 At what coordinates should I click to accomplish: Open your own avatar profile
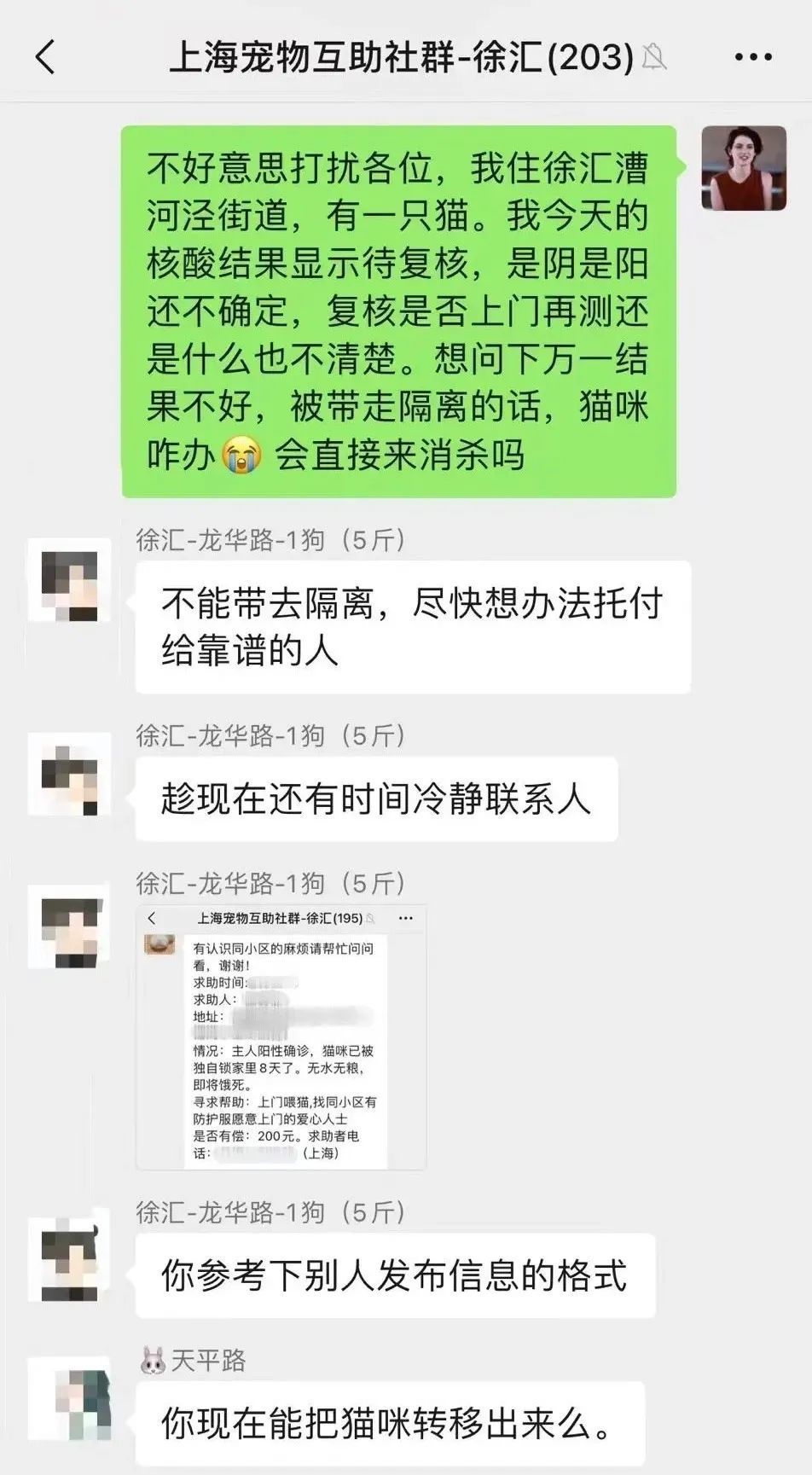coord(743,168)
